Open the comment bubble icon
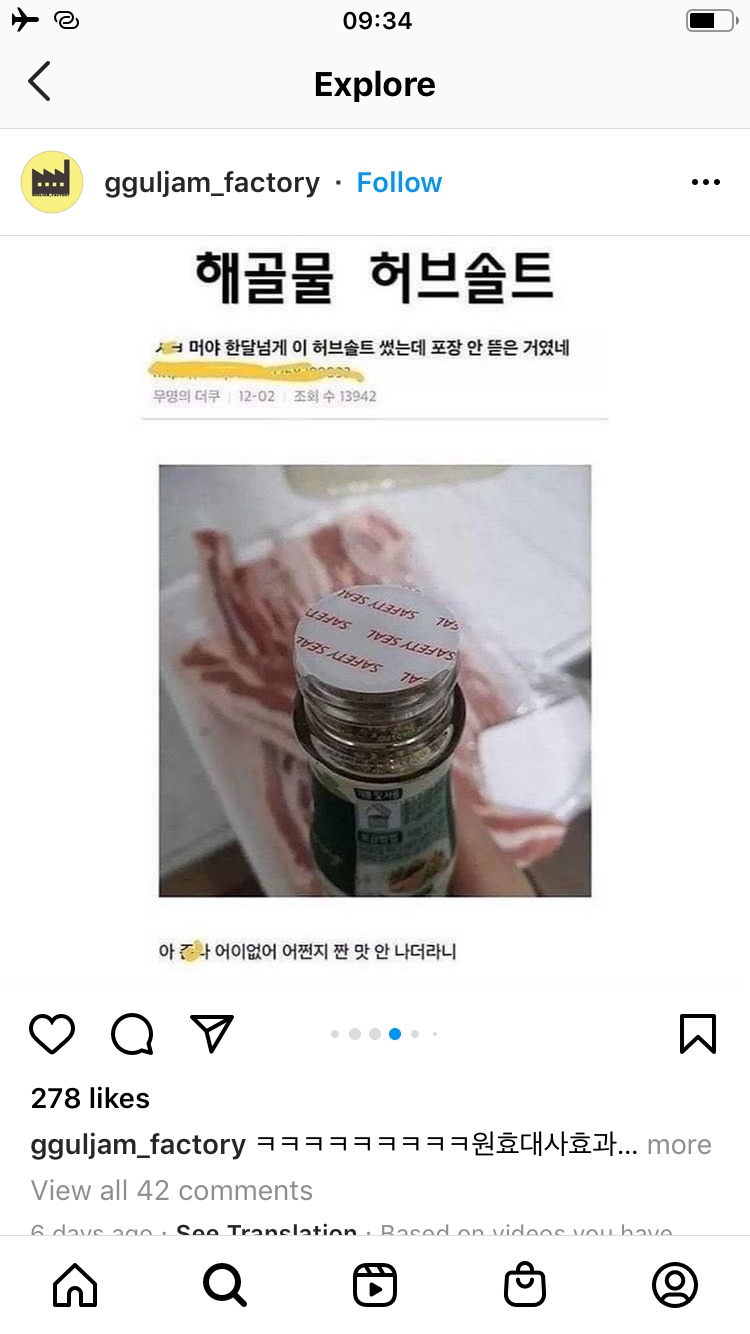The height and width of the screenshot is (1334, 750). (x=132, y=1034)
